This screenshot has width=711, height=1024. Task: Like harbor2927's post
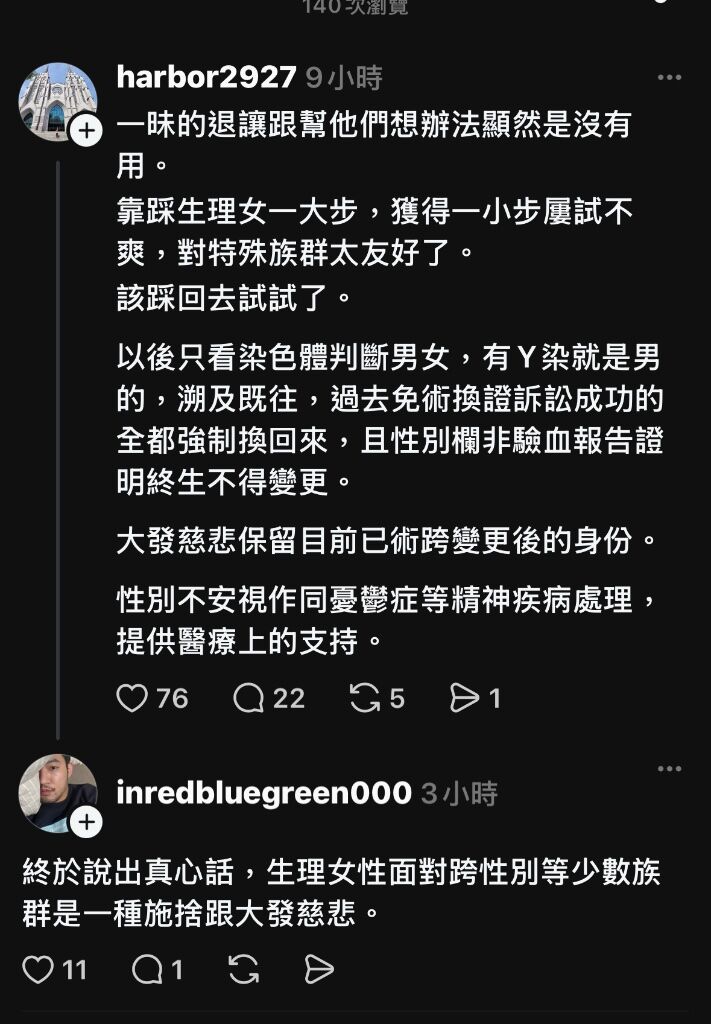pos(132,698)
